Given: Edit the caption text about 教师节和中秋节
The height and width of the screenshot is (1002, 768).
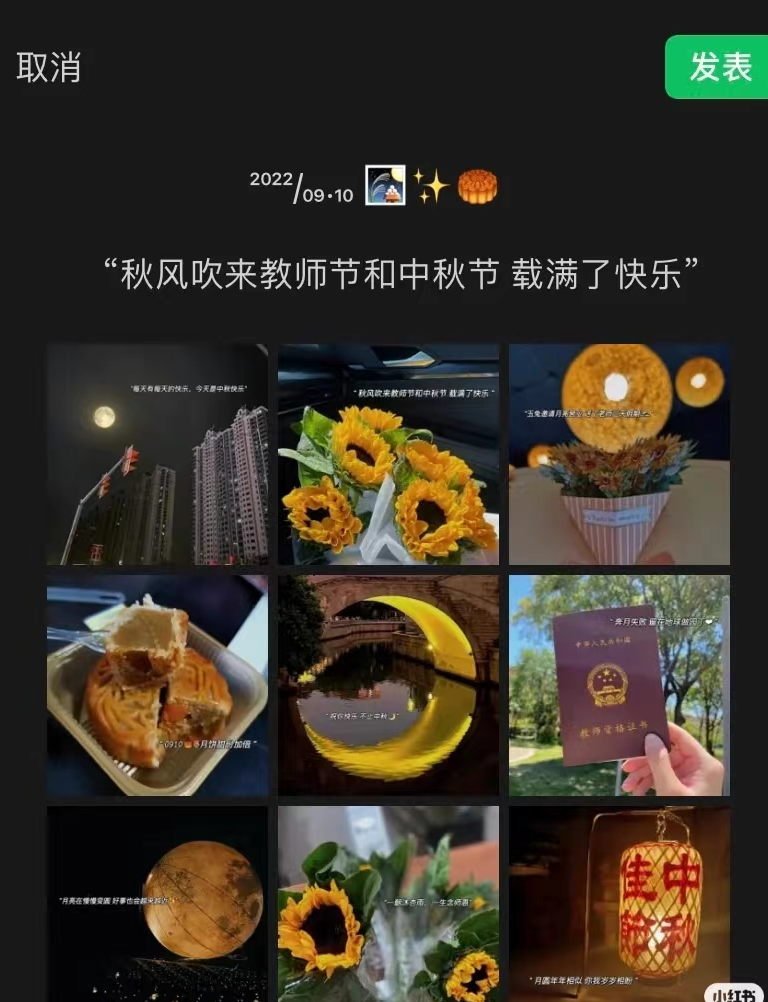Looking at the screenshot, I should tap(400, 273).
